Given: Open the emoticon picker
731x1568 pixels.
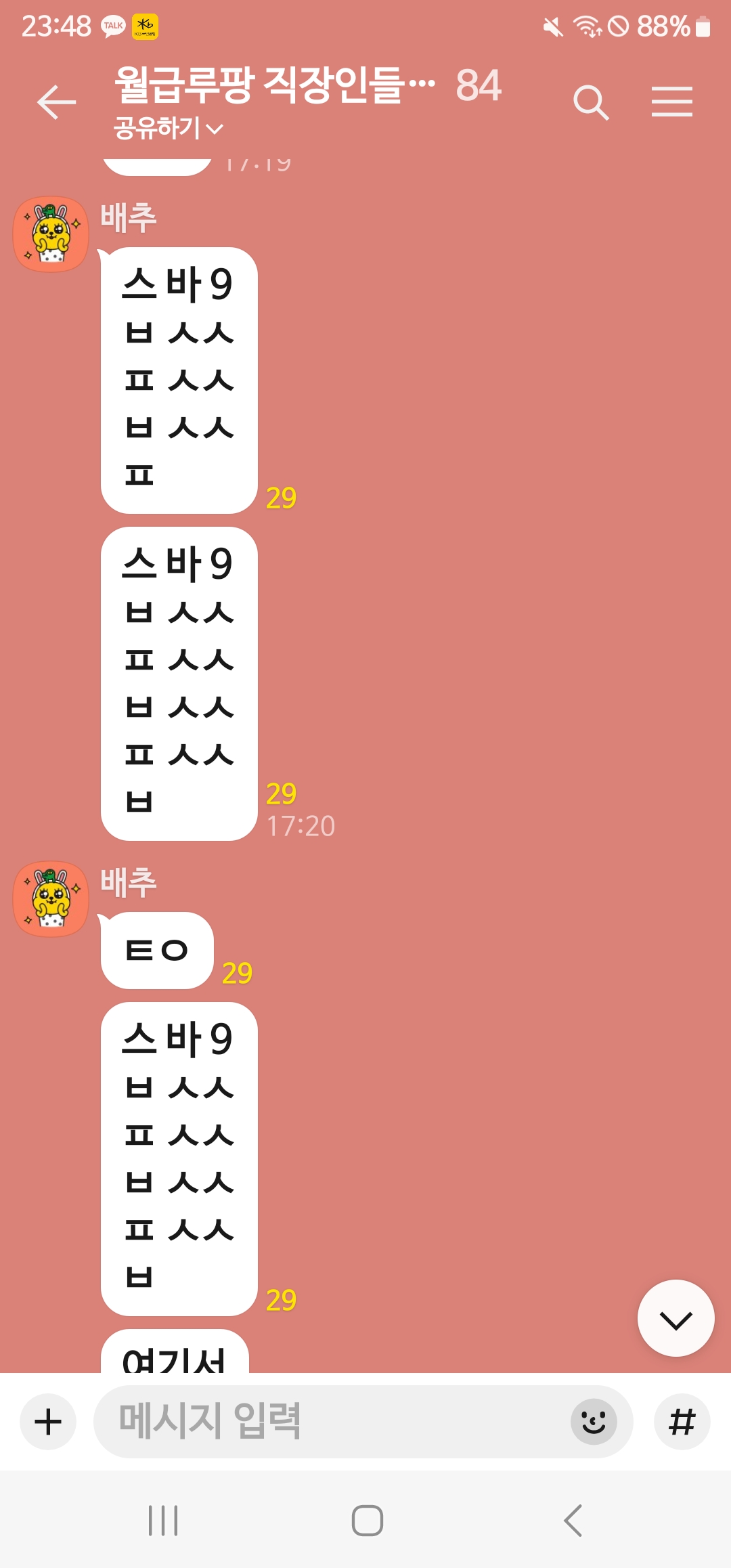Looking at the screenshot, I should (594, 1422).
